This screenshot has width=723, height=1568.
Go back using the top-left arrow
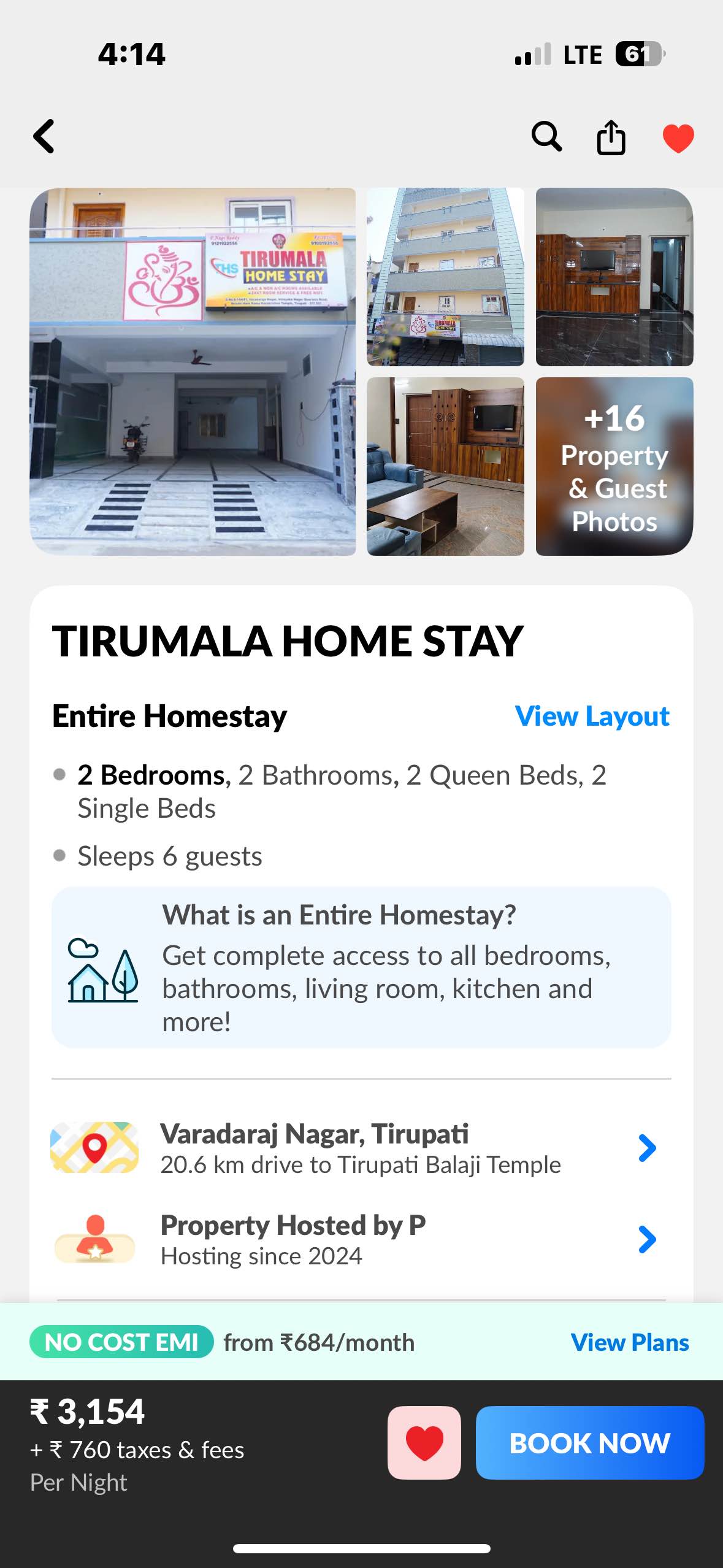(x=45, y=136)
